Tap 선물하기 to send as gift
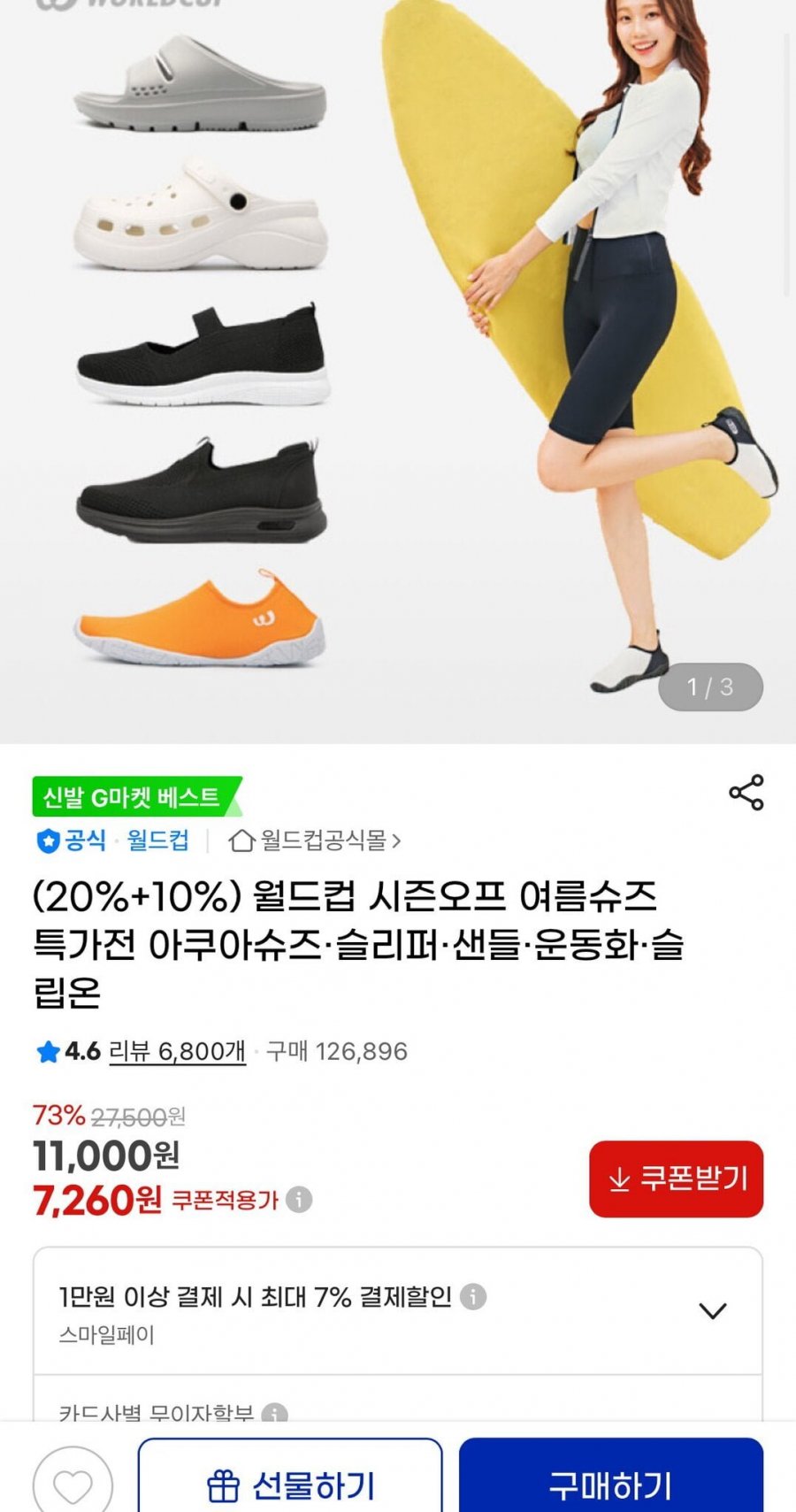Viewport: 796px width, 1512px height. click(290, 1478)
